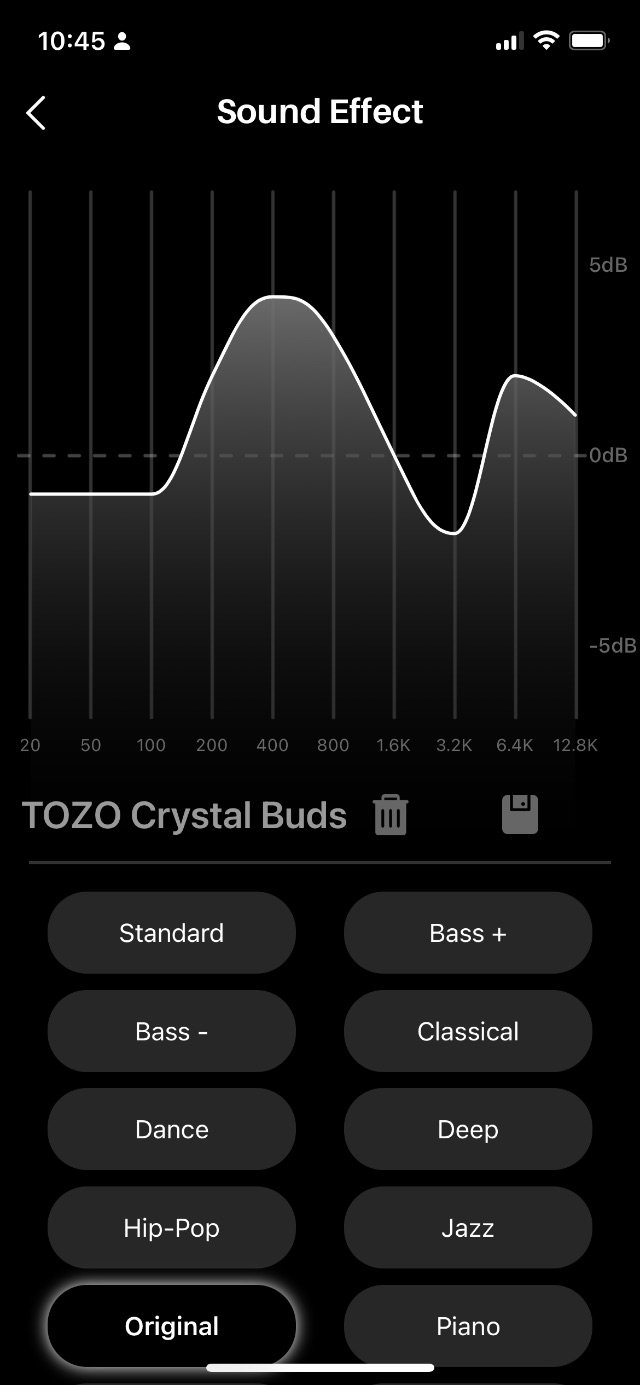This screenshot has width=640, height=1385.
Task: Pick the Deep sound preset
Action: pos(468,1129)
